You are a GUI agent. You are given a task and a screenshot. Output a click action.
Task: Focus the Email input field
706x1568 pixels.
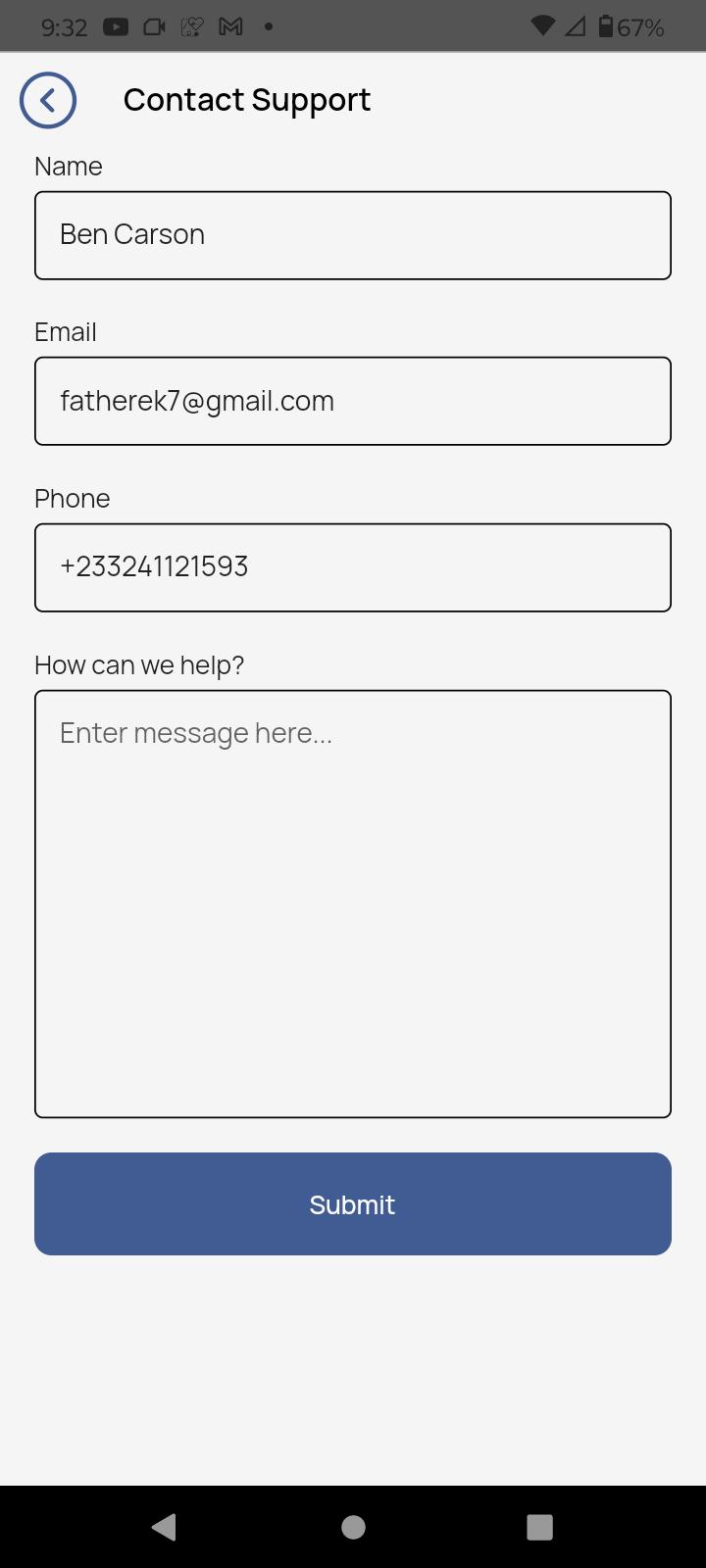pyautogui.click(x=353, y=401)
